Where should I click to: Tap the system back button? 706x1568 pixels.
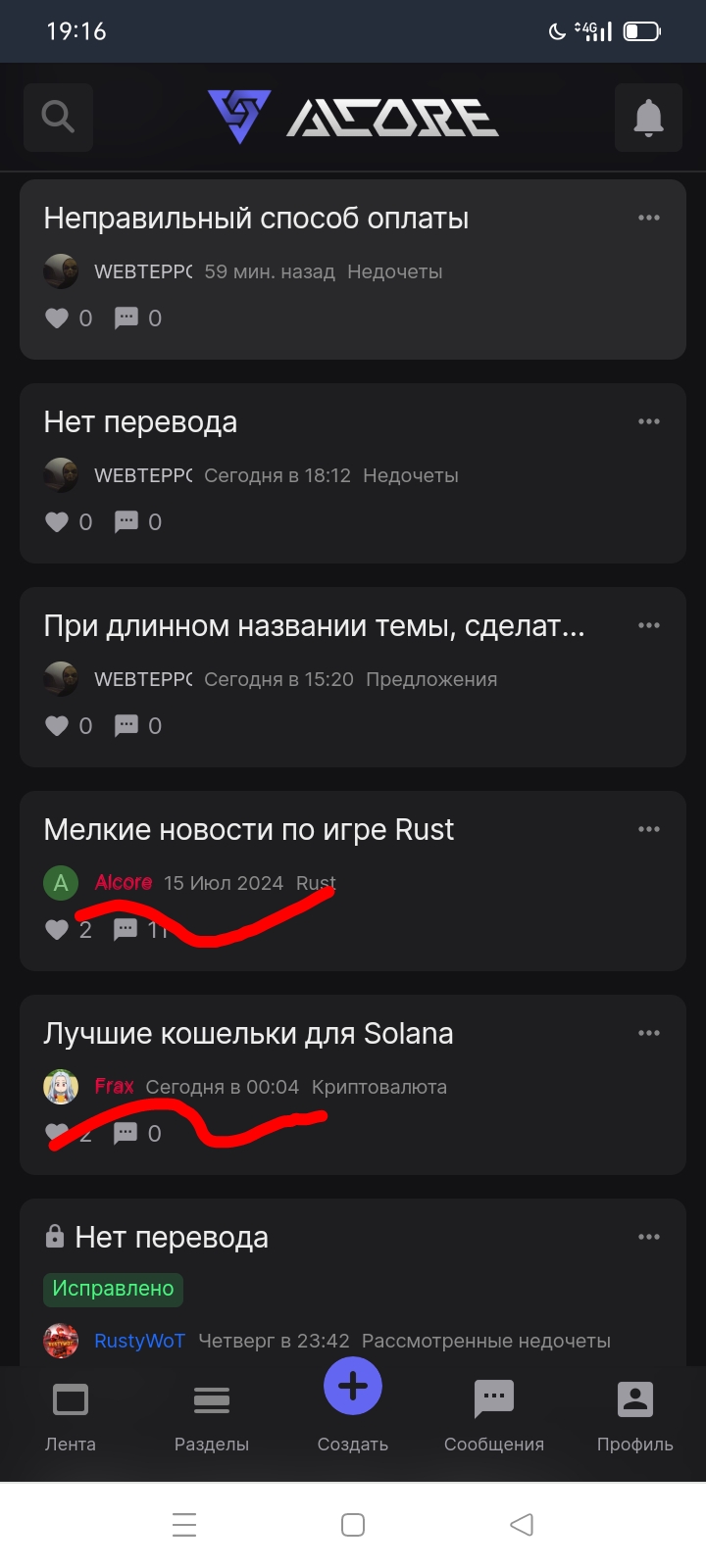point(522,1525)
